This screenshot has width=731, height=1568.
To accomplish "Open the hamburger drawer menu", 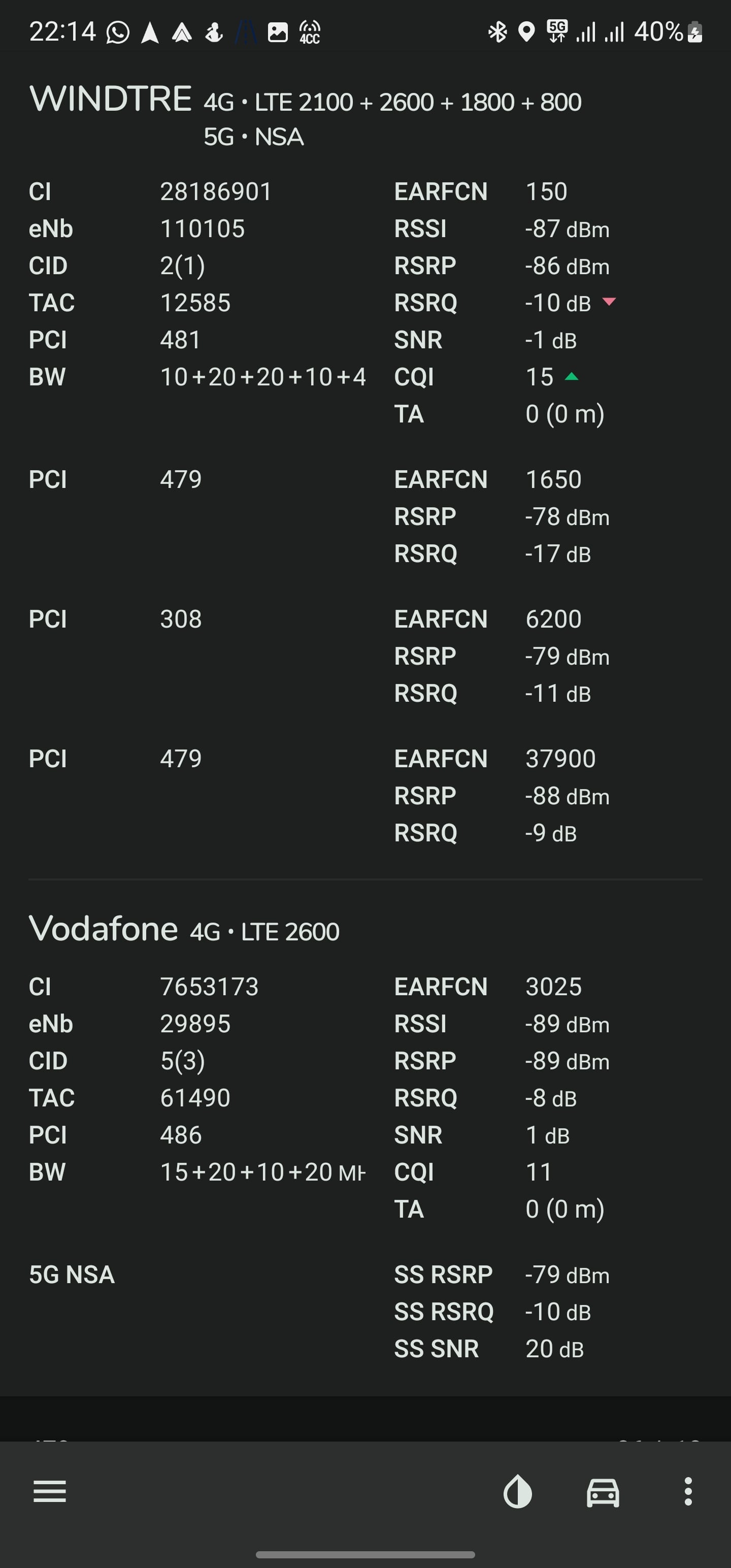I will coord(49,1492).
